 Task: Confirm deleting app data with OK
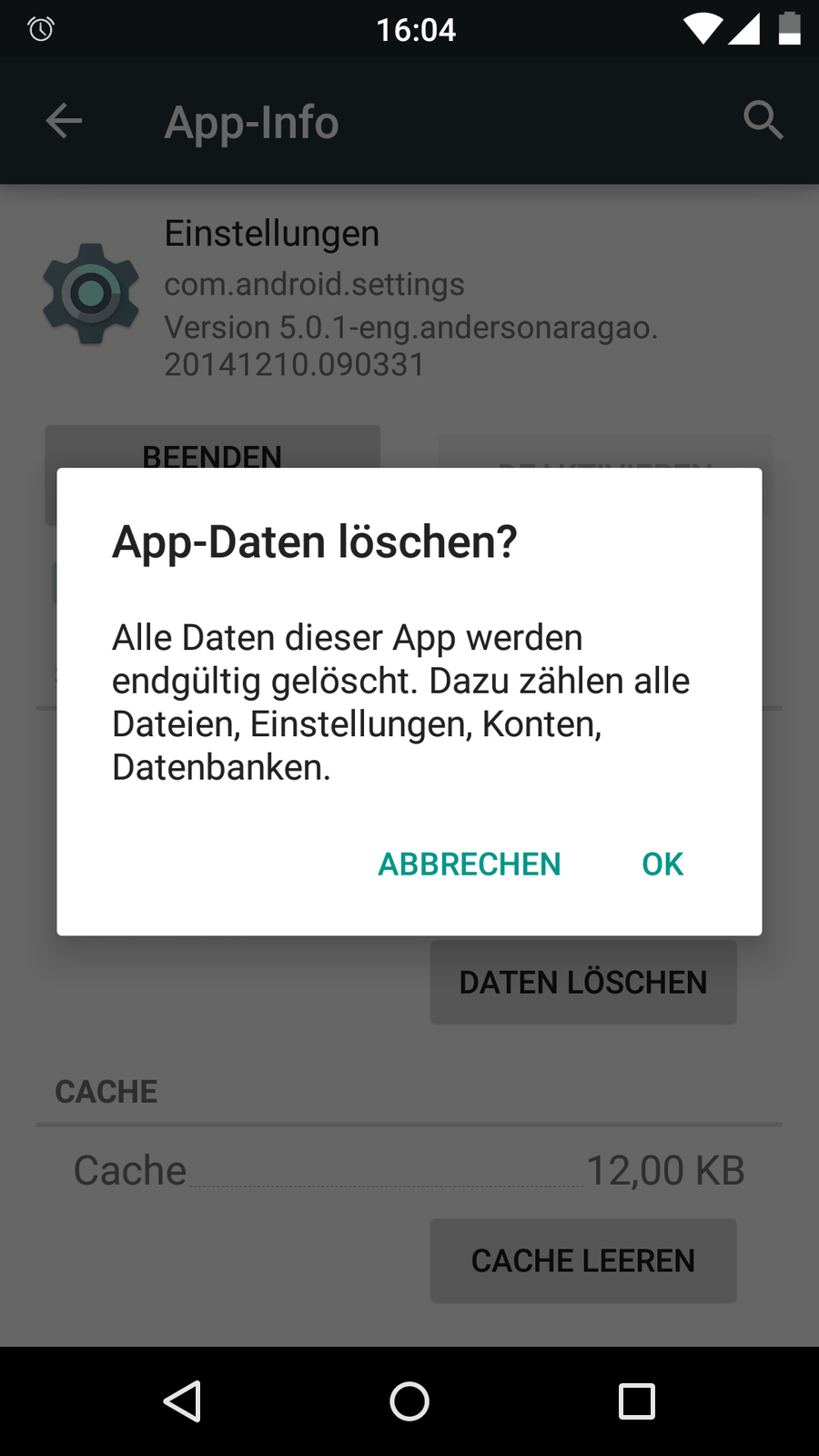662,864
